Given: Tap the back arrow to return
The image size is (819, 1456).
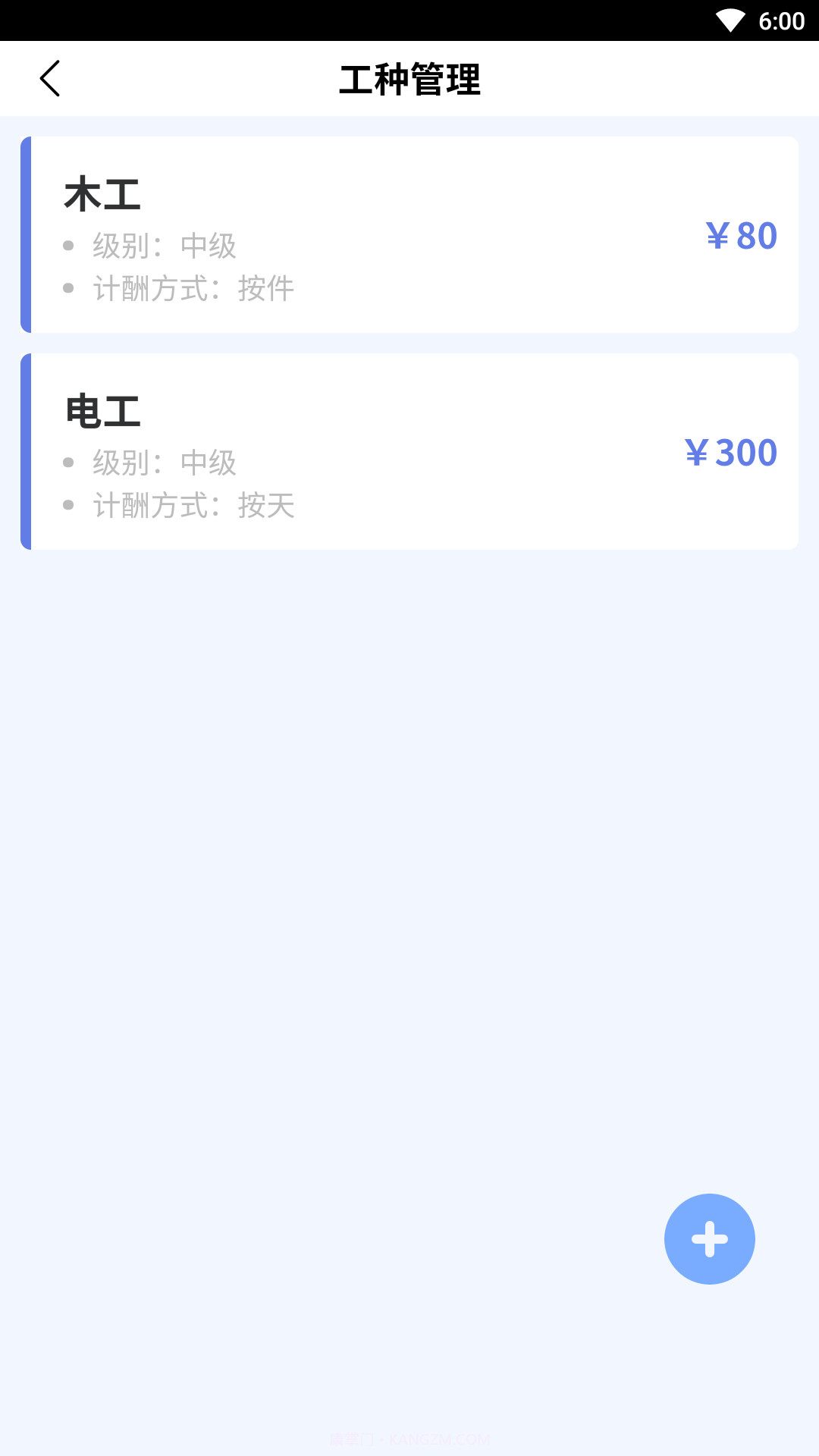Looking at the screenshot, I should [50, 78].
